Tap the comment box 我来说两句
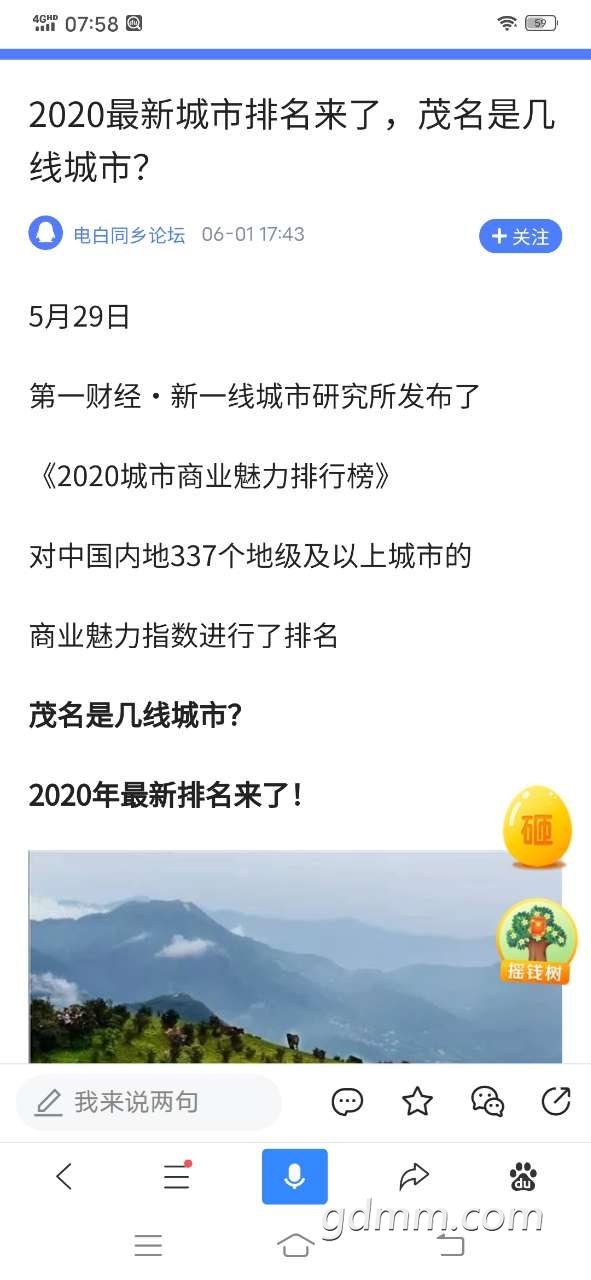 click(x=148, y=1102)
